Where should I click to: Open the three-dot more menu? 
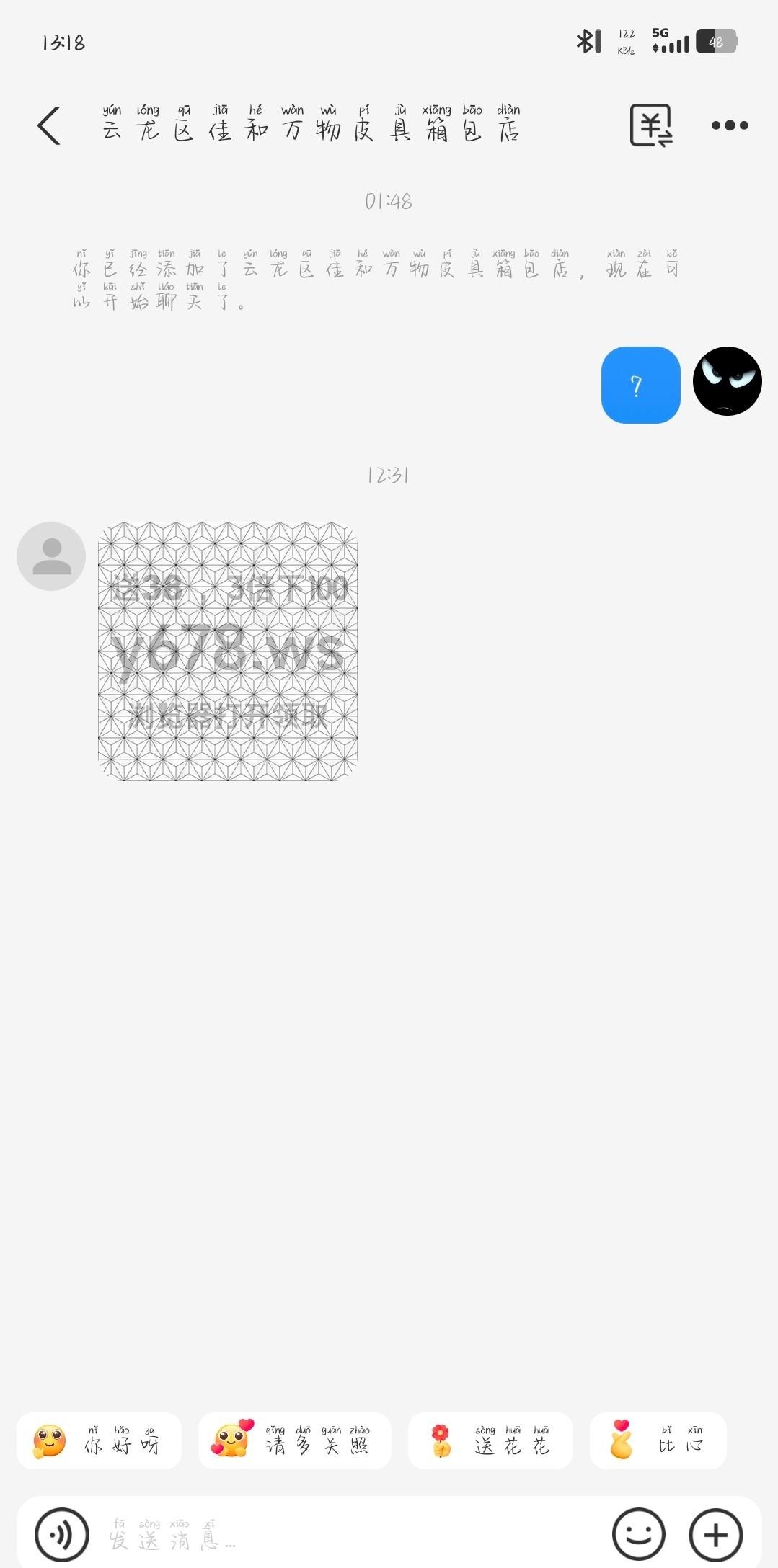pyautogui.click(x=729, y=125)
